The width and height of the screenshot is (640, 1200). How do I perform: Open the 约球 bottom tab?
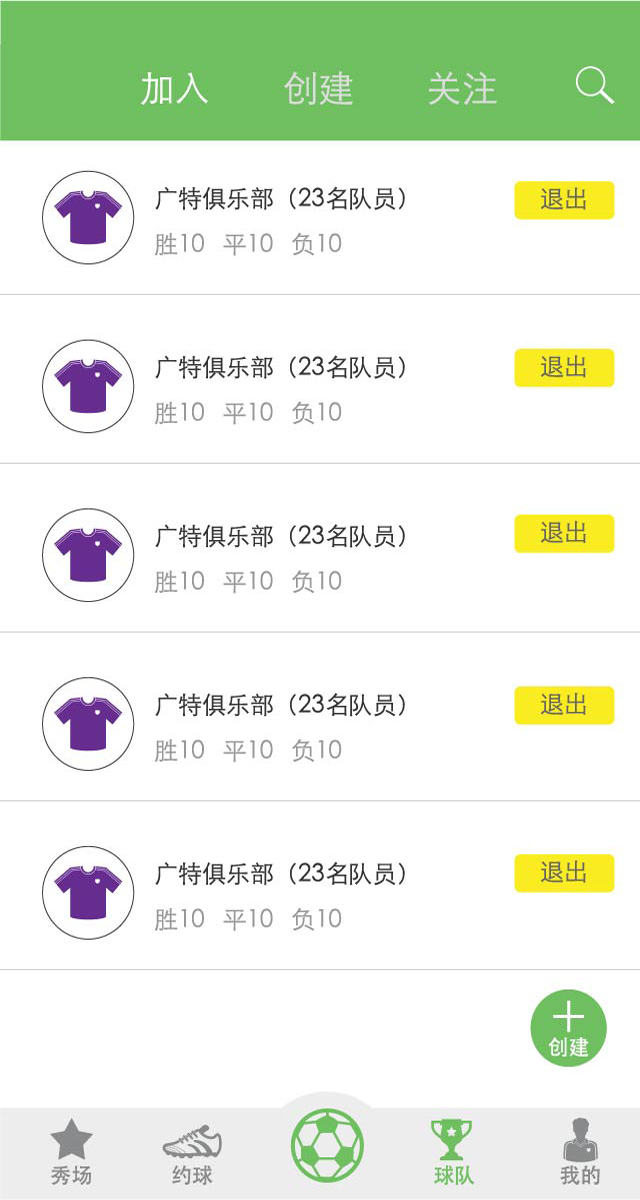tap(191, 1152)
